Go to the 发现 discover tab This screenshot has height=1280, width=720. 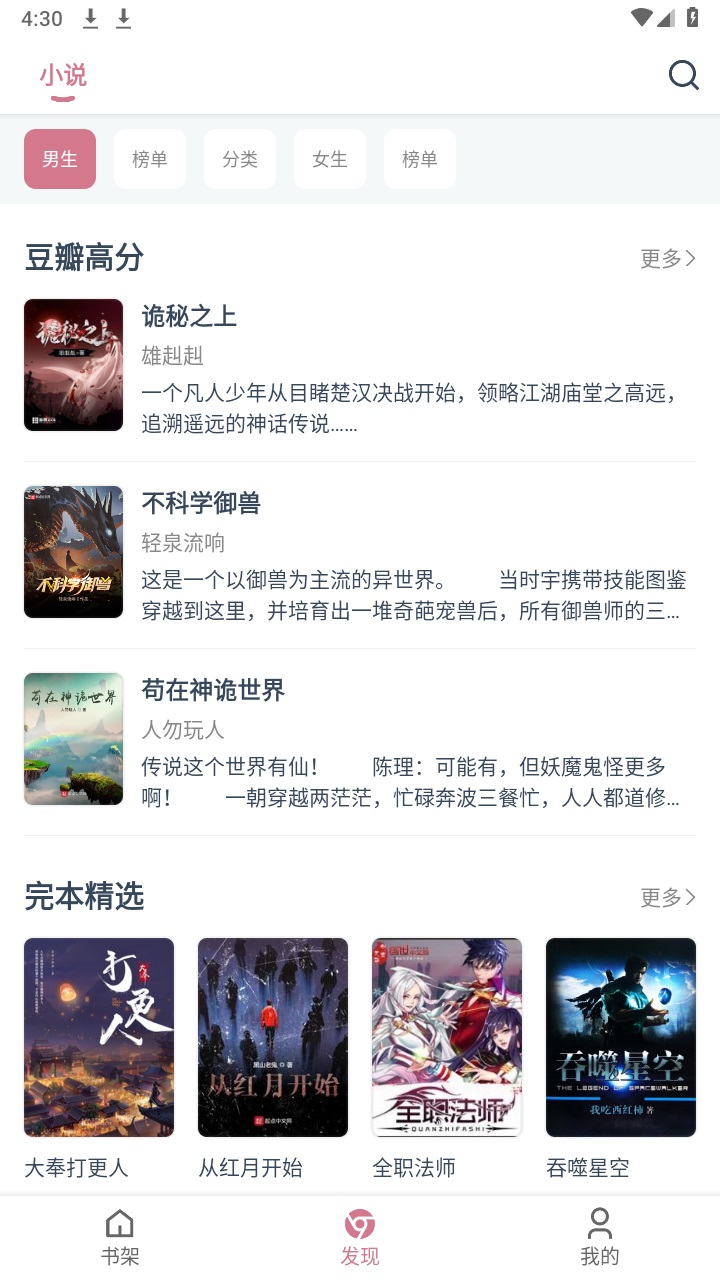coord(360,1237)
